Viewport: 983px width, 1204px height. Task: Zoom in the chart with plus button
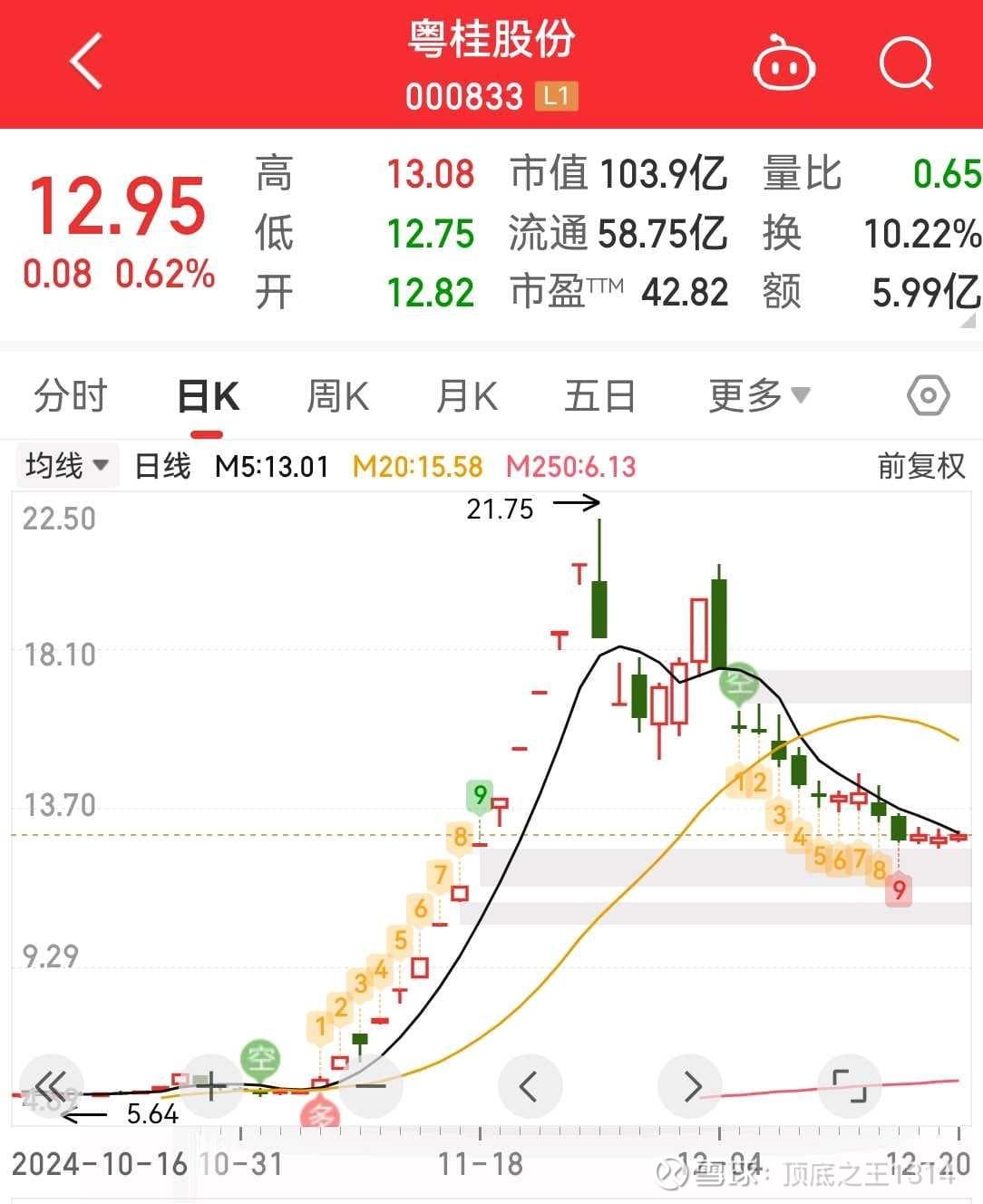coord(211,1085)
